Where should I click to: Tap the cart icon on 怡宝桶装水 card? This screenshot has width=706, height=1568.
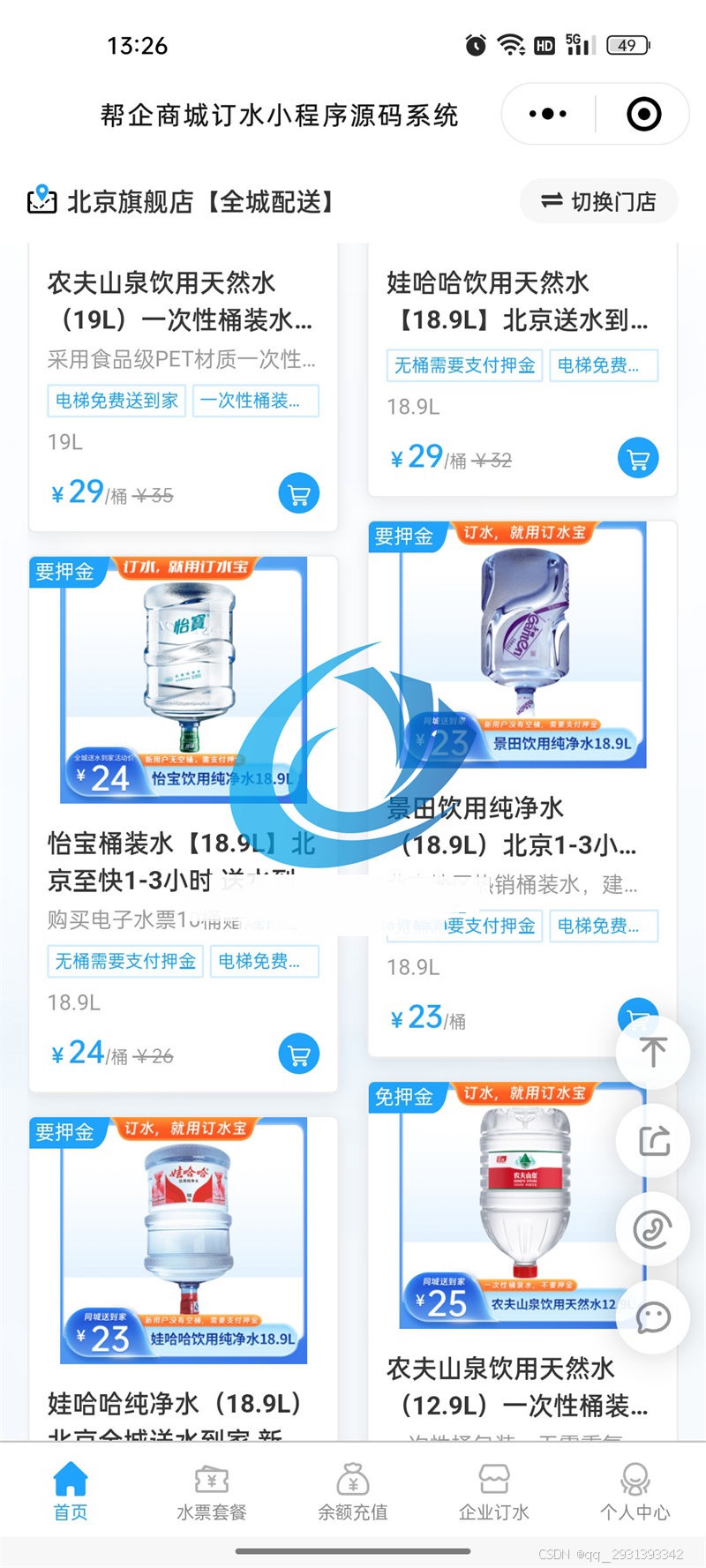(298, 1054)
